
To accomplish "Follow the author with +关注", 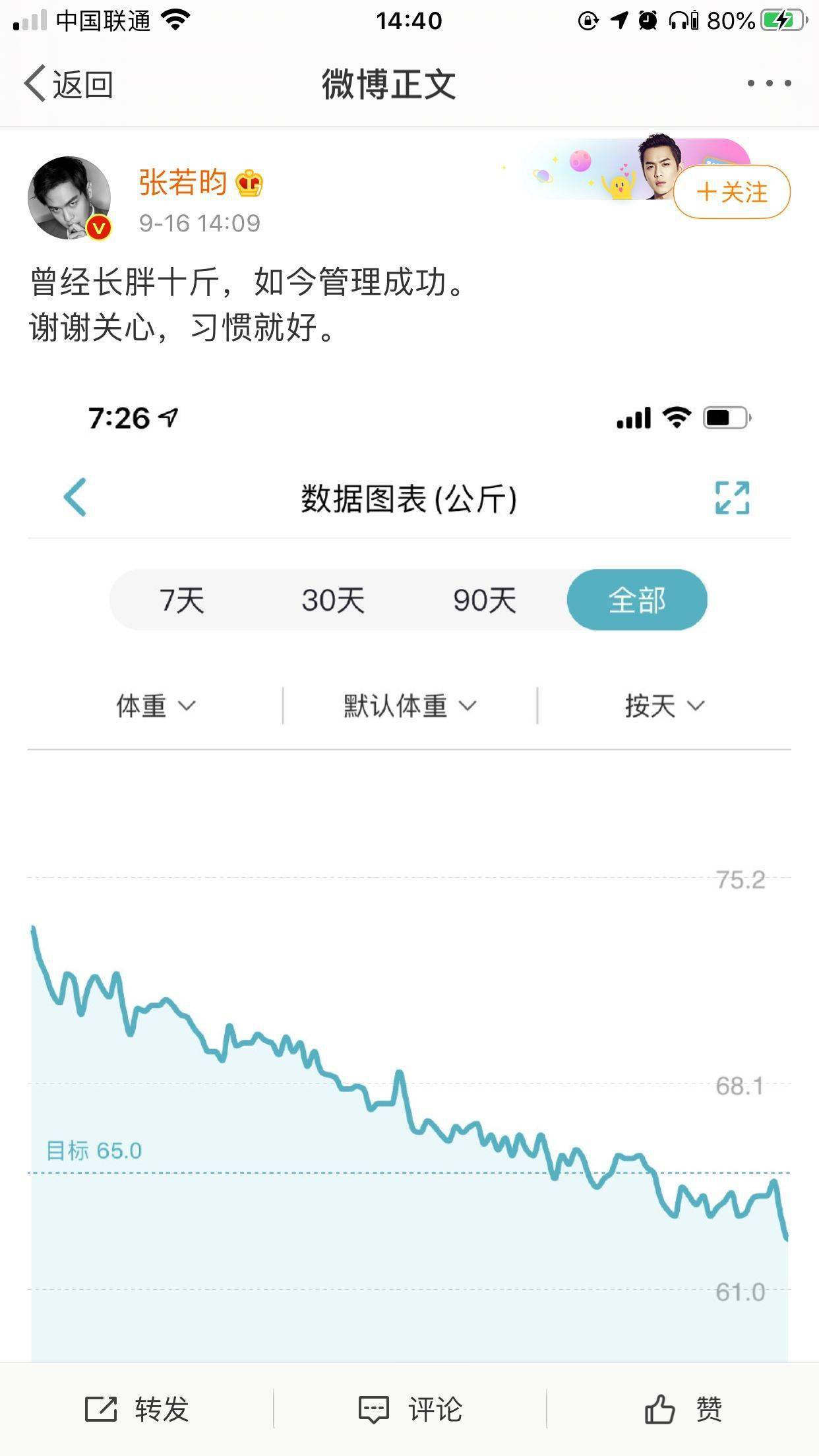I will click(732, 192).
